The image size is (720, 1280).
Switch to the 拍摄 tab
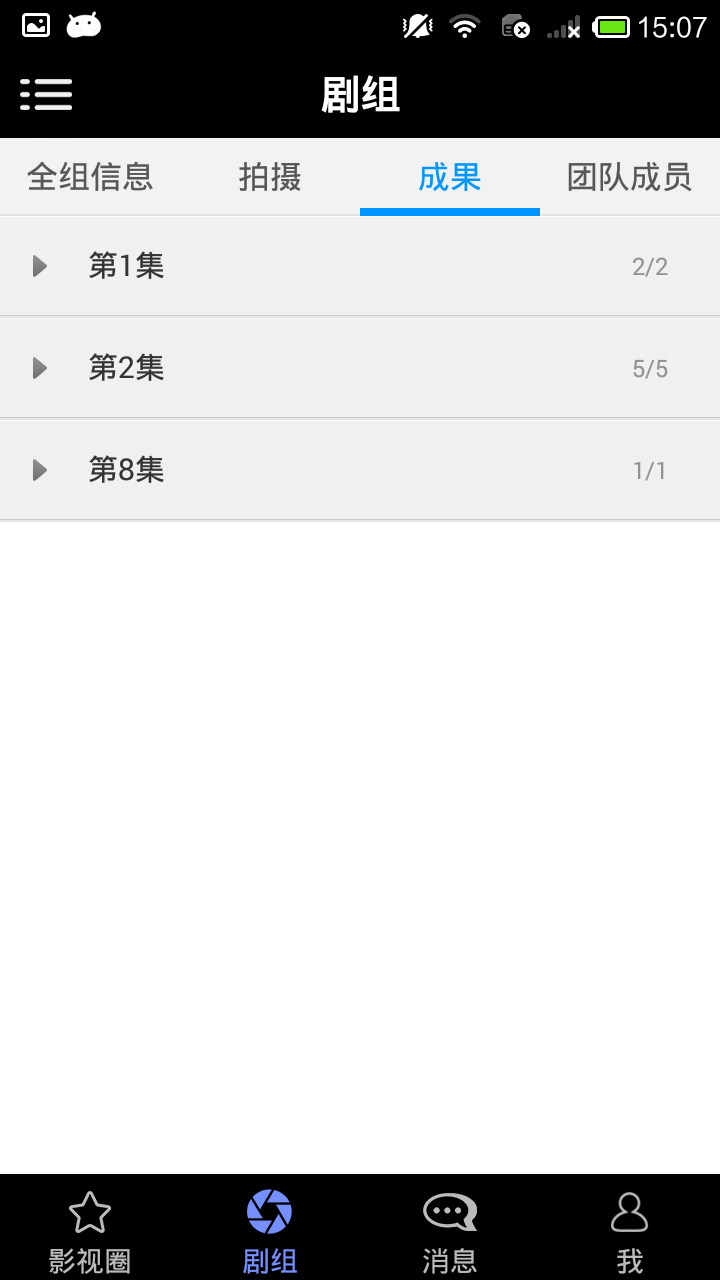click(270, 177)
